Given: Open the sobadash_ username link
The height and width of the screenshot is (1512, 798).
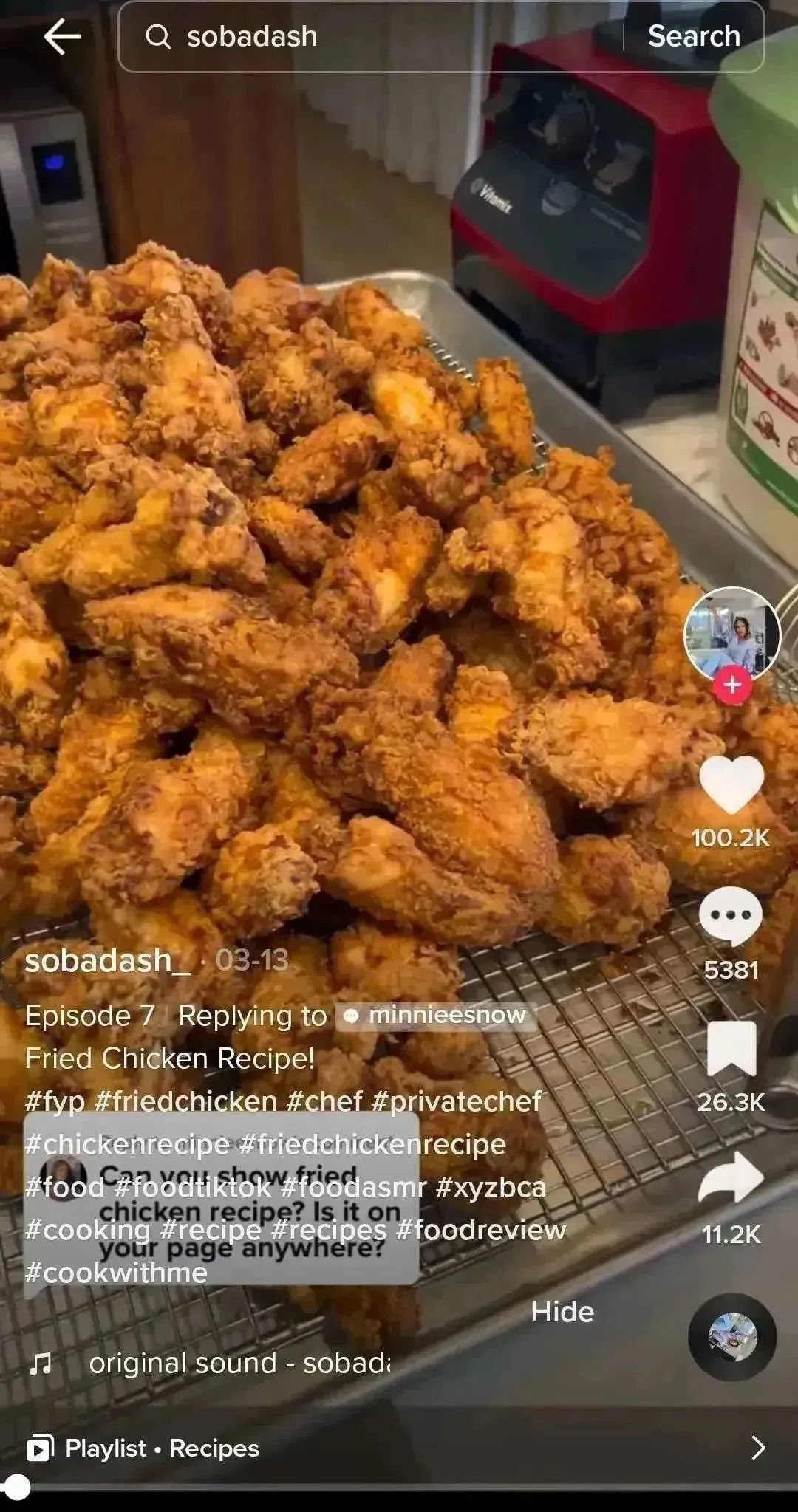Looking at the screenshot, I should (108, 960).
